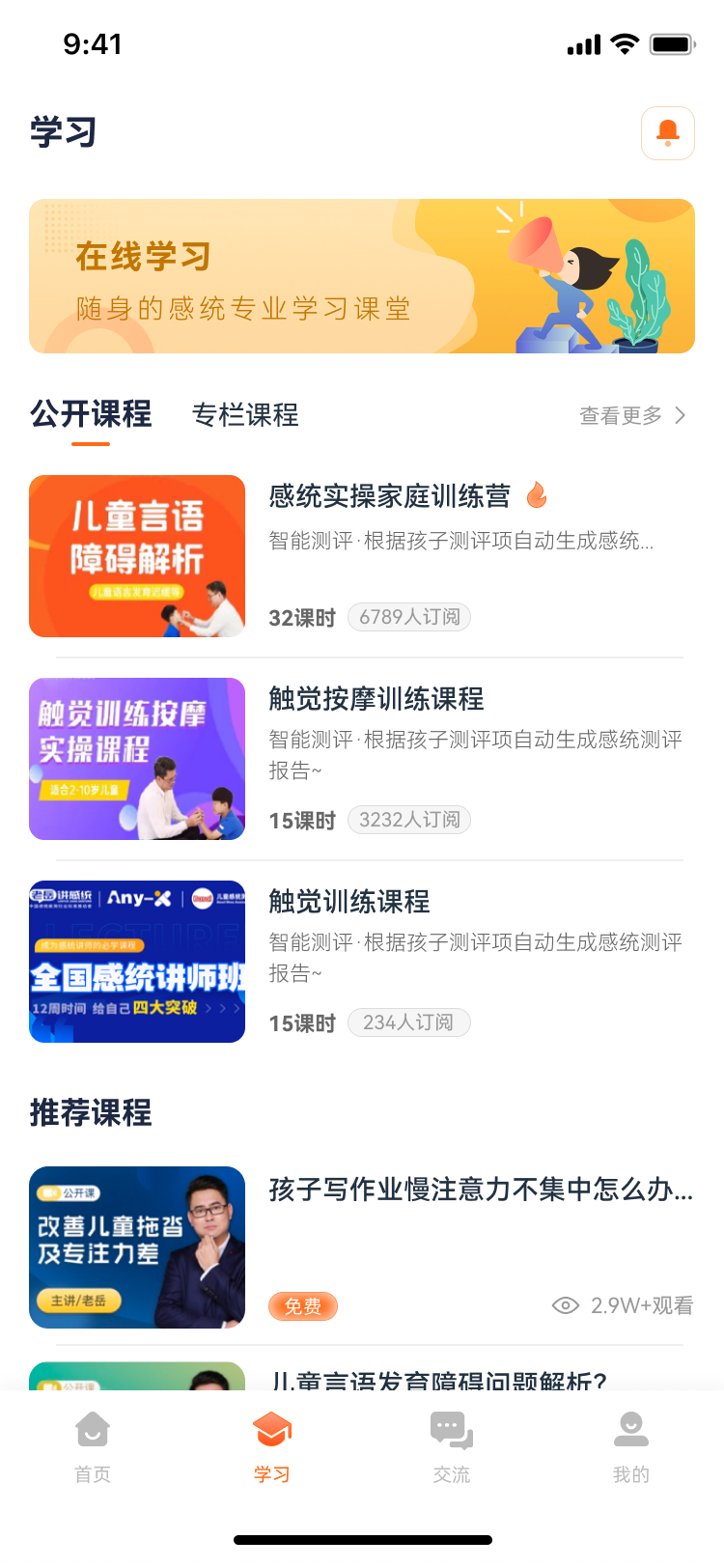
Task: Switch to the 交流 tab
Action: (x=452, y=1446)
